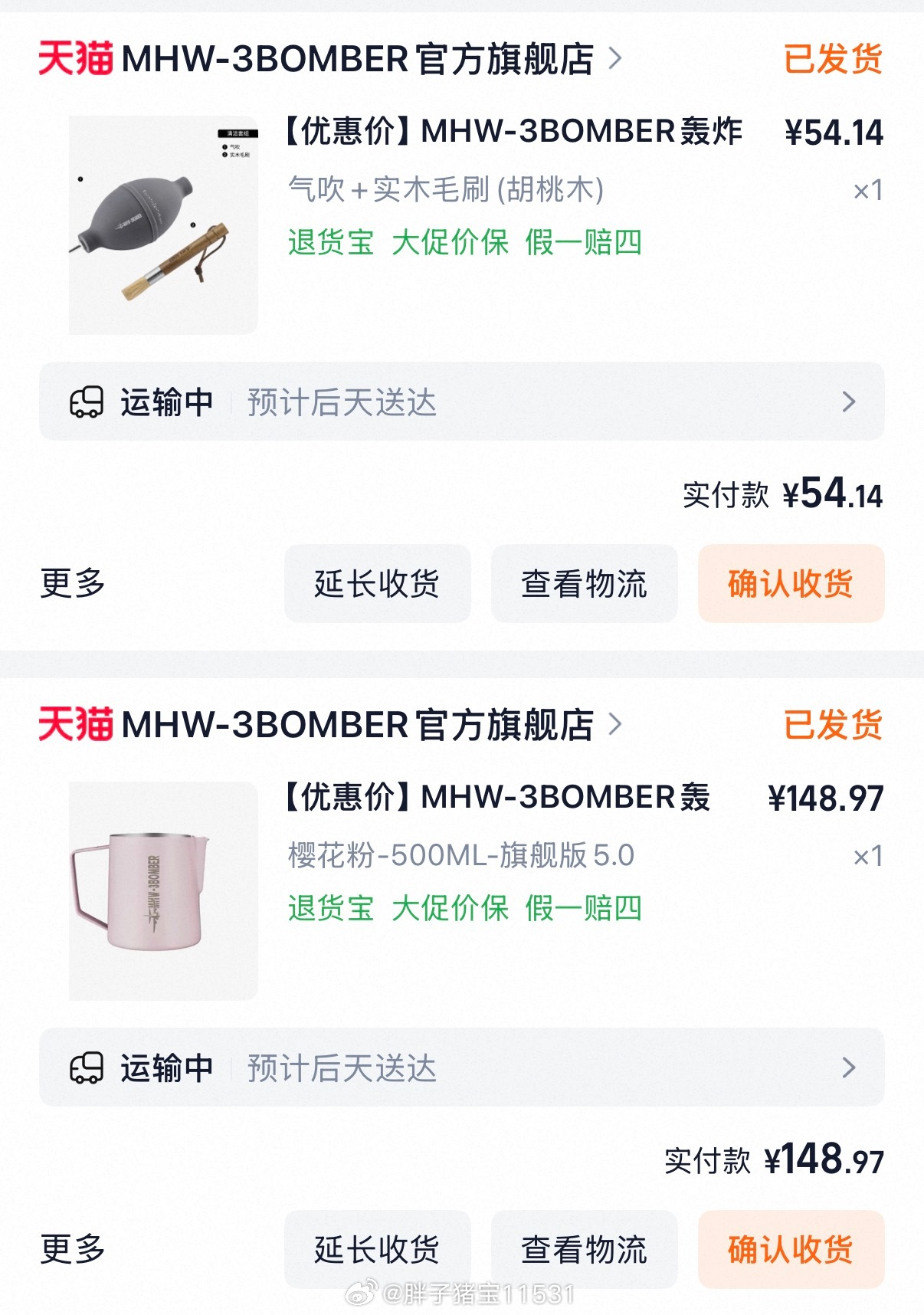924x1315 pixels.
Task: Click the 已发货 status of the first order
Action: [x=832, y=60]
